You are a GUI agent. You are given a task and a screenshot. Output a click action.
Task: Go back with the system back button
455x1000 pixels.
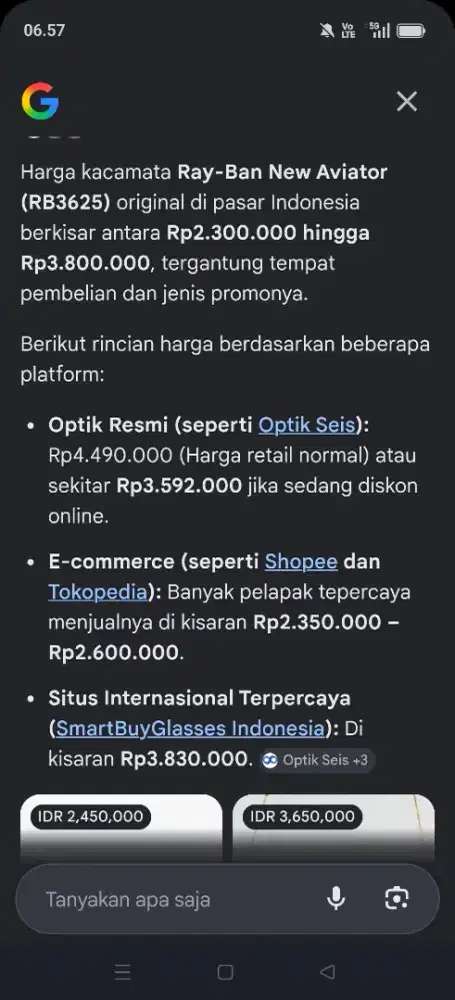(x=327, y=972)
